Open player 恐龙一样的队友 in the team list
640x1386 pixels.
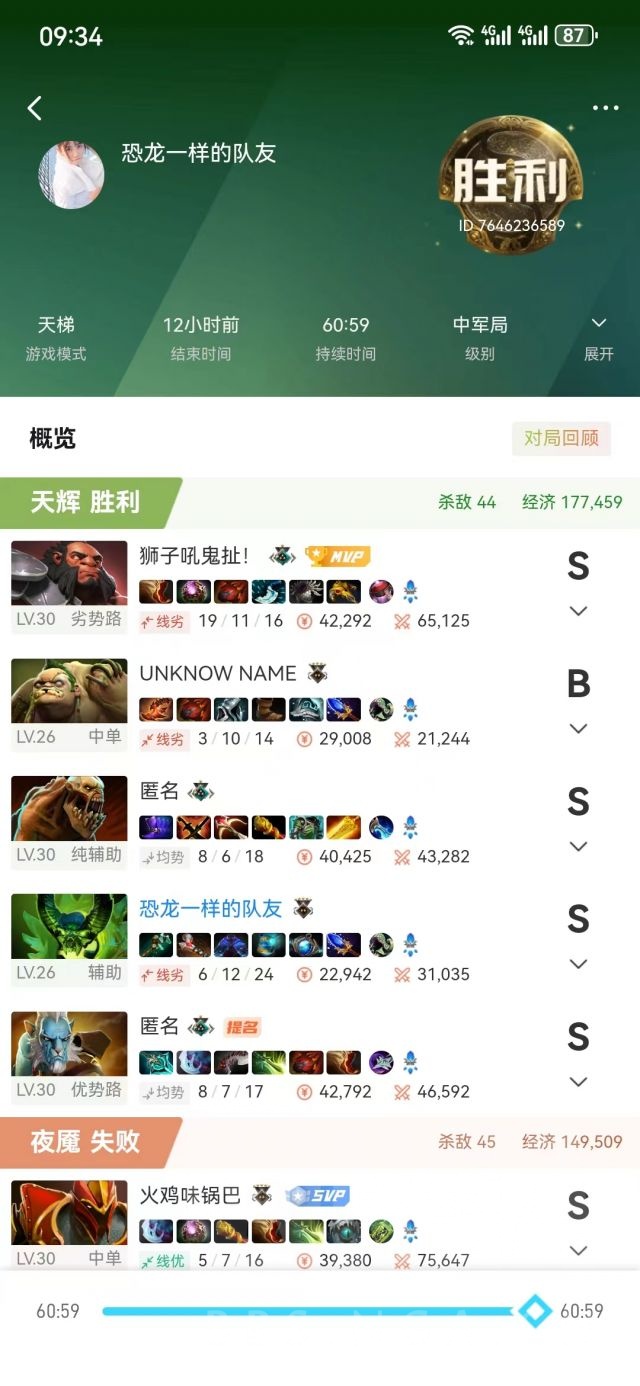[211, 908]
